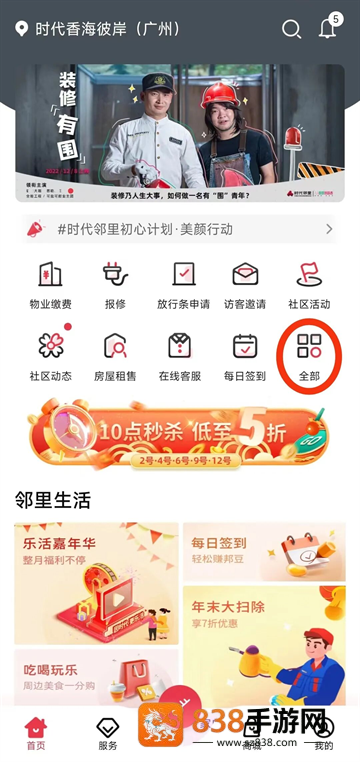This screenshot has height=762, width=360.
Task: Open #时代邻里初心计划 announcement
Action: coord(180,229)
